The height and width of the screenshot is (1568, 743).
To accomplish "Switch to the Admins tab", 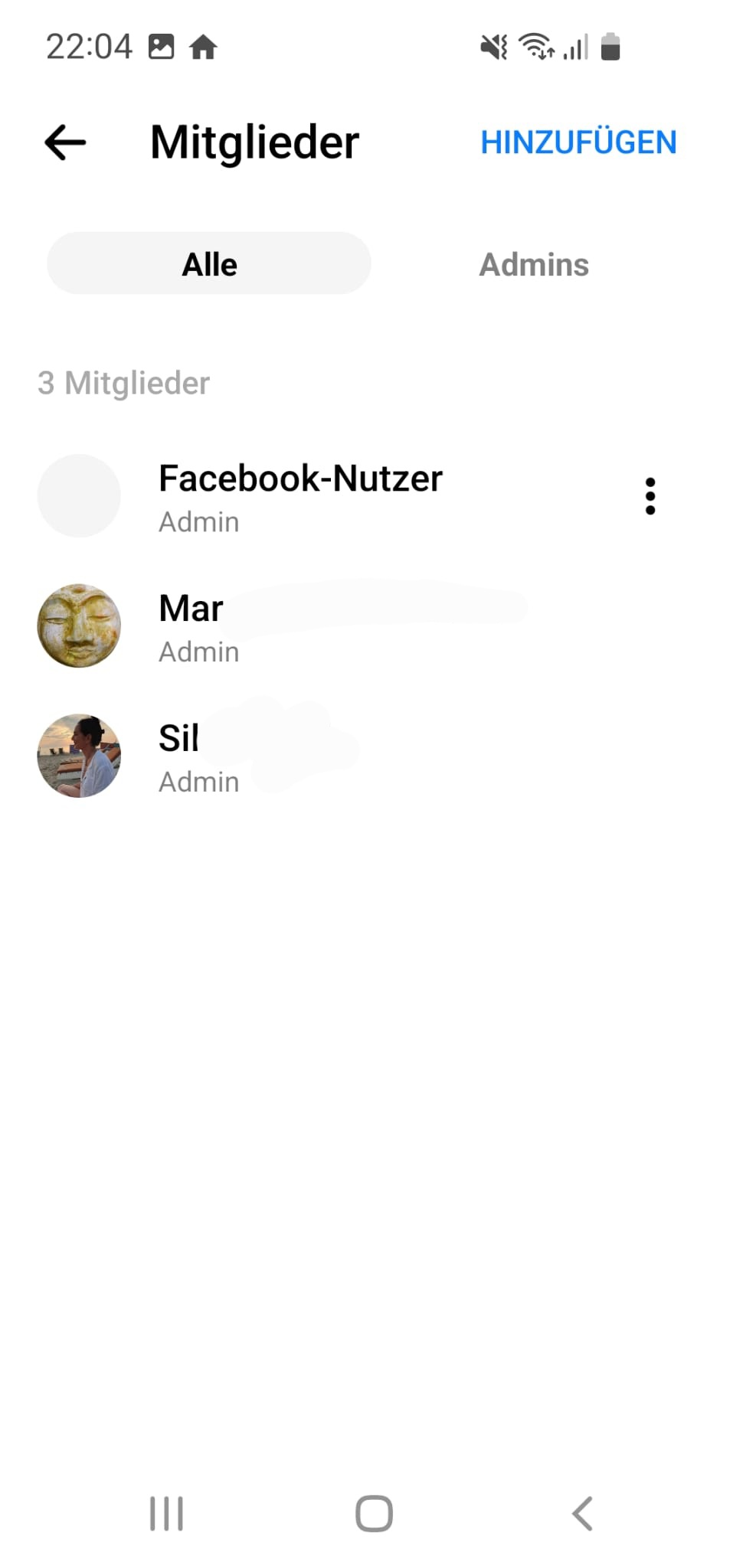I will (x=534, y=264).
